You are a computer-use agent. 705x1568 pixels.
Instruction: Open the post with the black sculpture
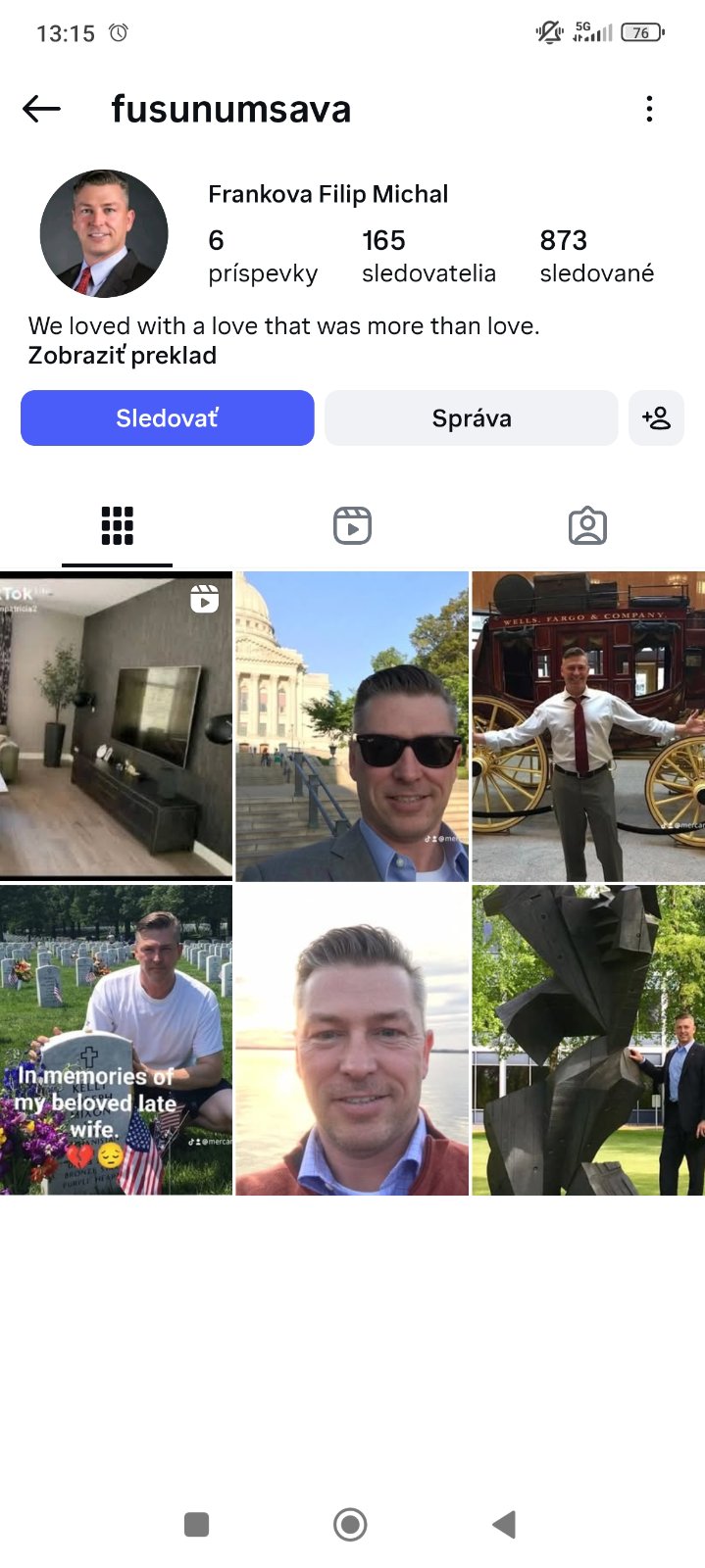coord(588,1040)
